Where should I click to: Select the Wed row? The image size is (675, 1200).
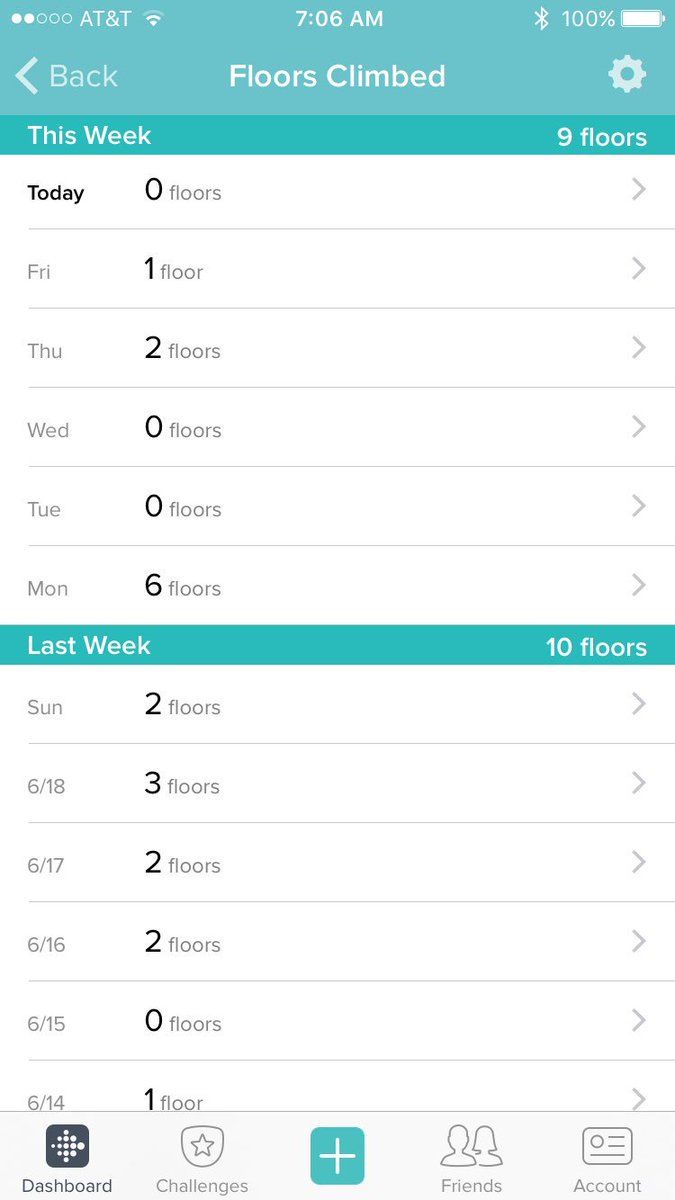337,428
